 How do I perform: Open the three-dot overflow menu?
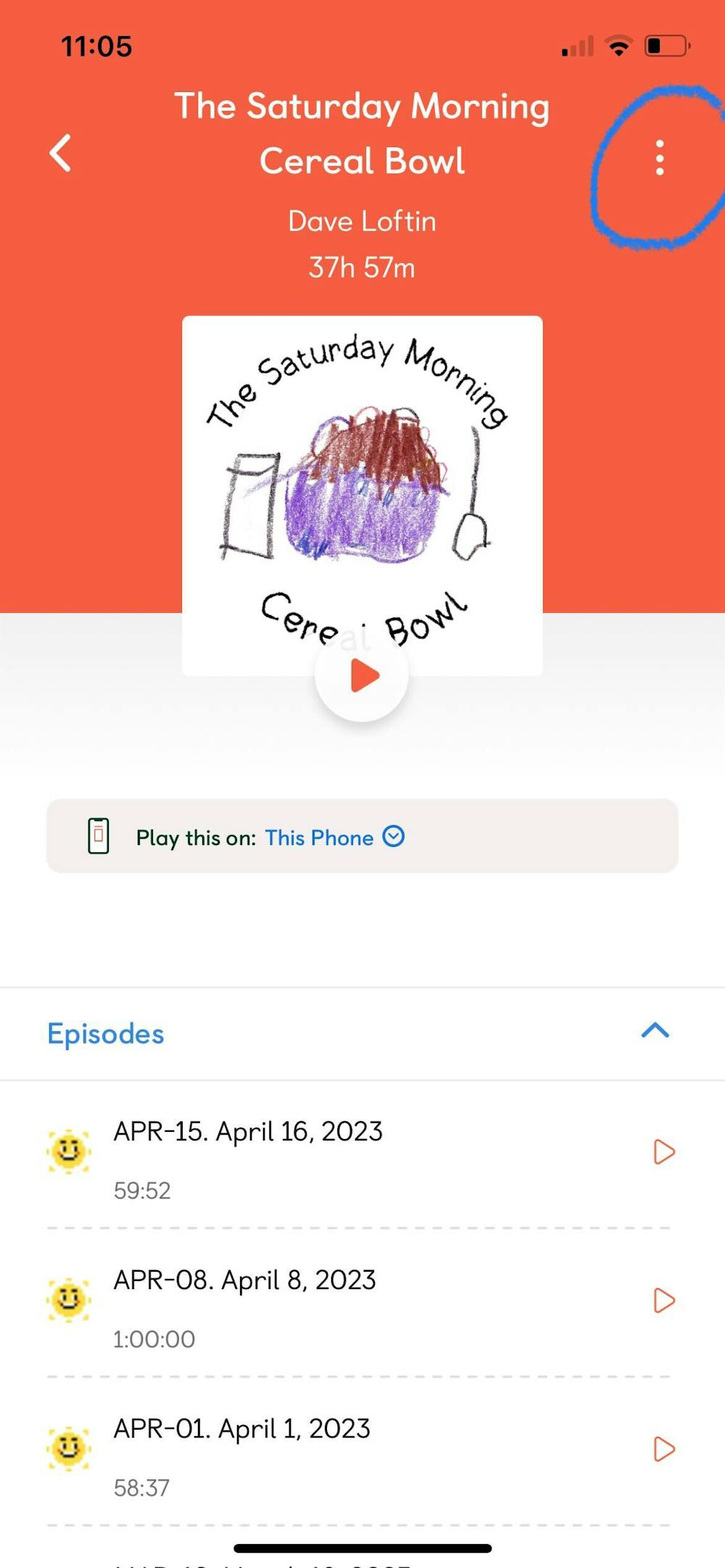point(659,158)
